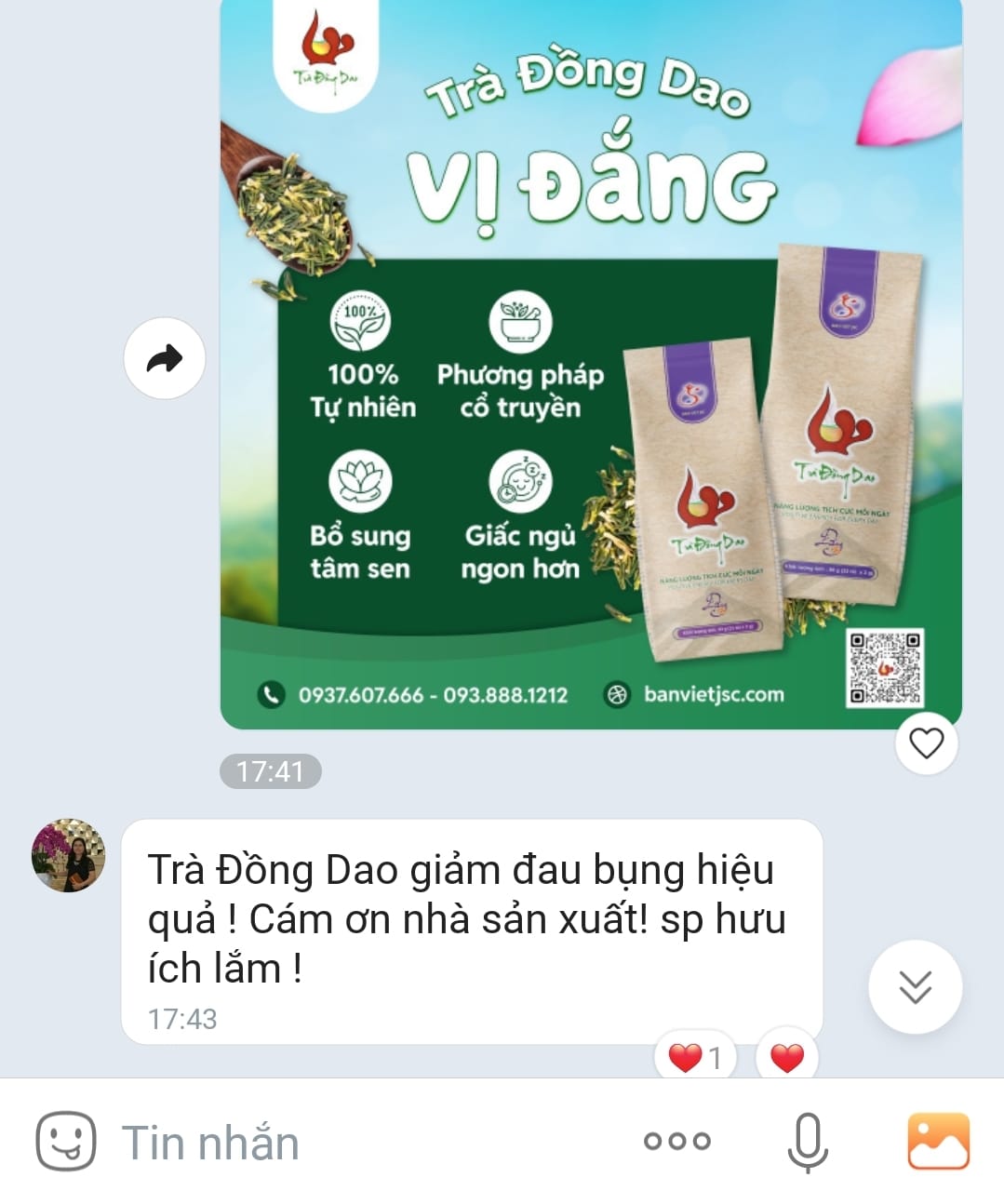Record a voice message with microphone
Screen dimensions: 1004x1204
(x=807, y=1141)
